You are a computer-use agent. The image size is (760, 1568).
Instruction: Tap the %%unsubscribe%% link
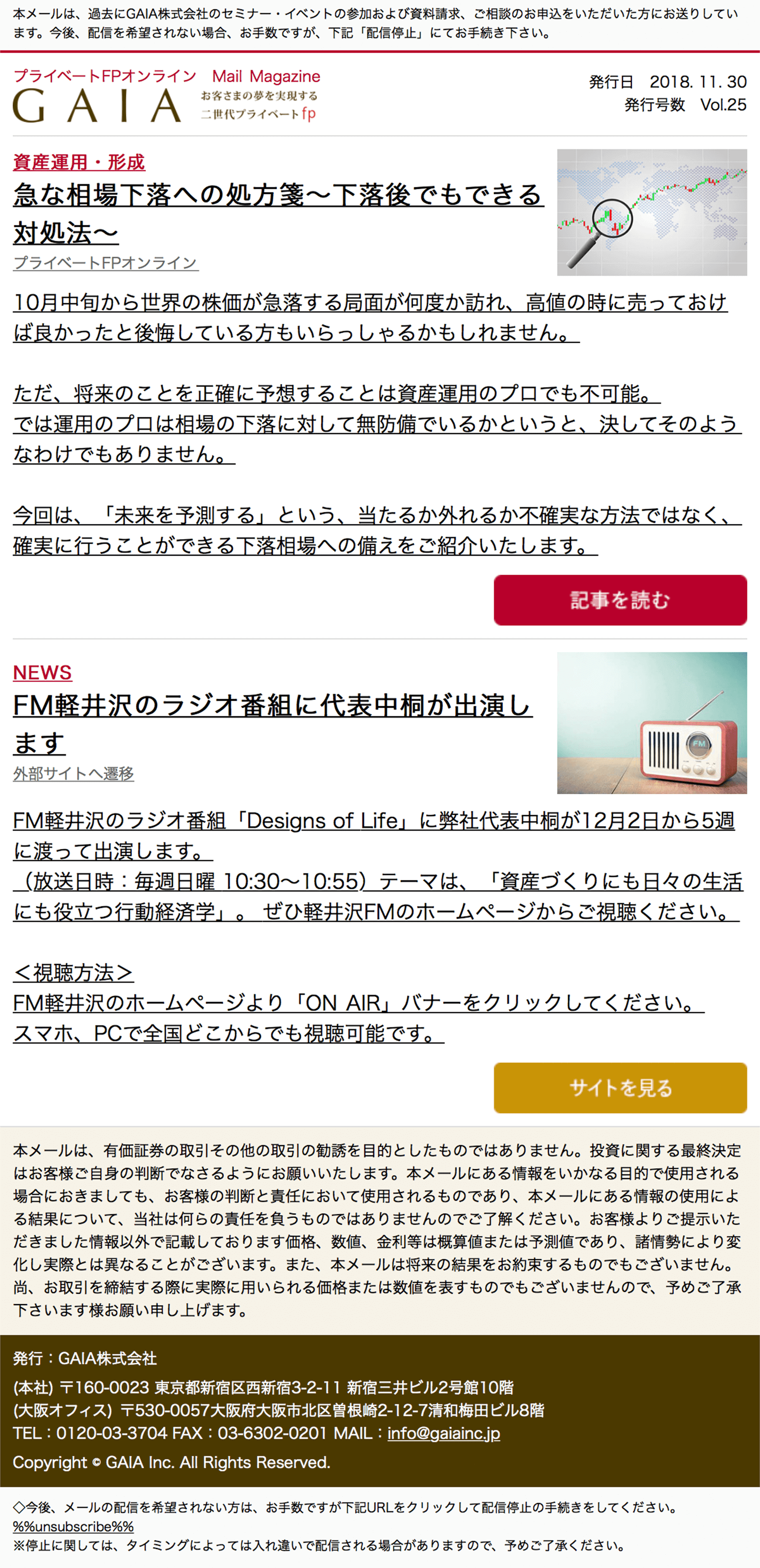(x=73, y=1526)
